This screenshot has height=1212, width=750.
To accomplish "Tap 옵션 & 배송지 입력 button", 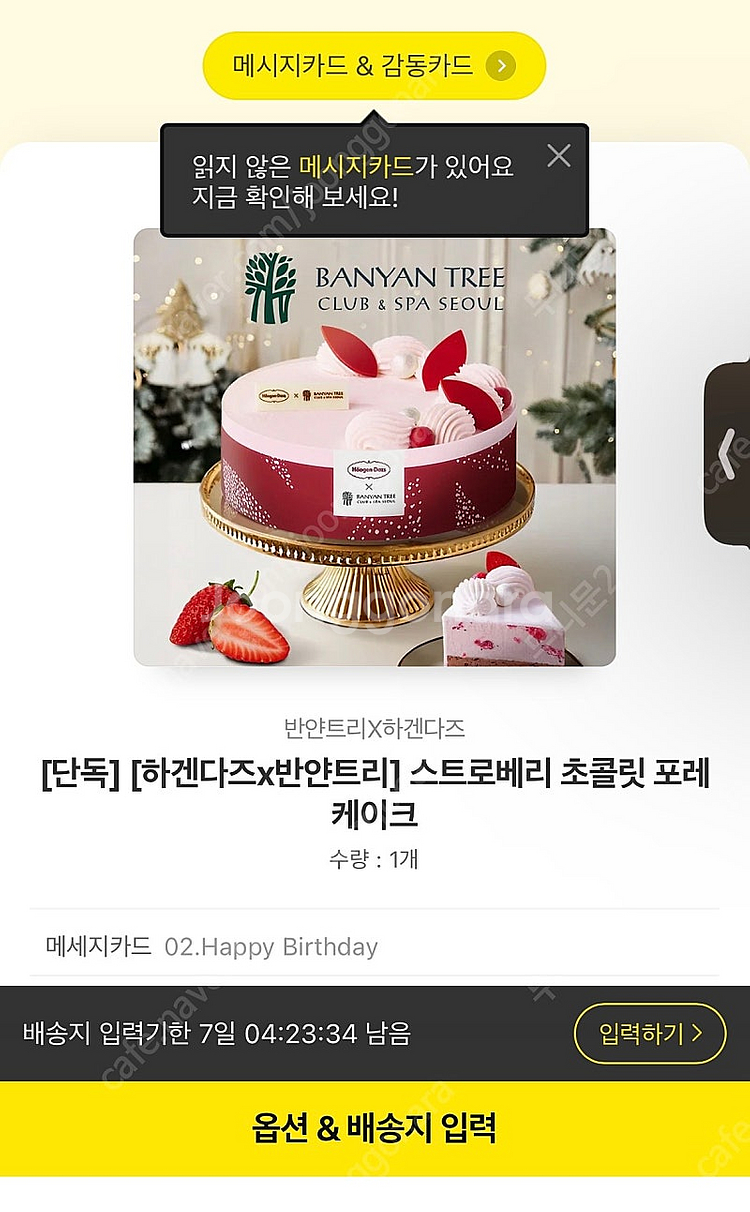I will (x=374, y=1128).
